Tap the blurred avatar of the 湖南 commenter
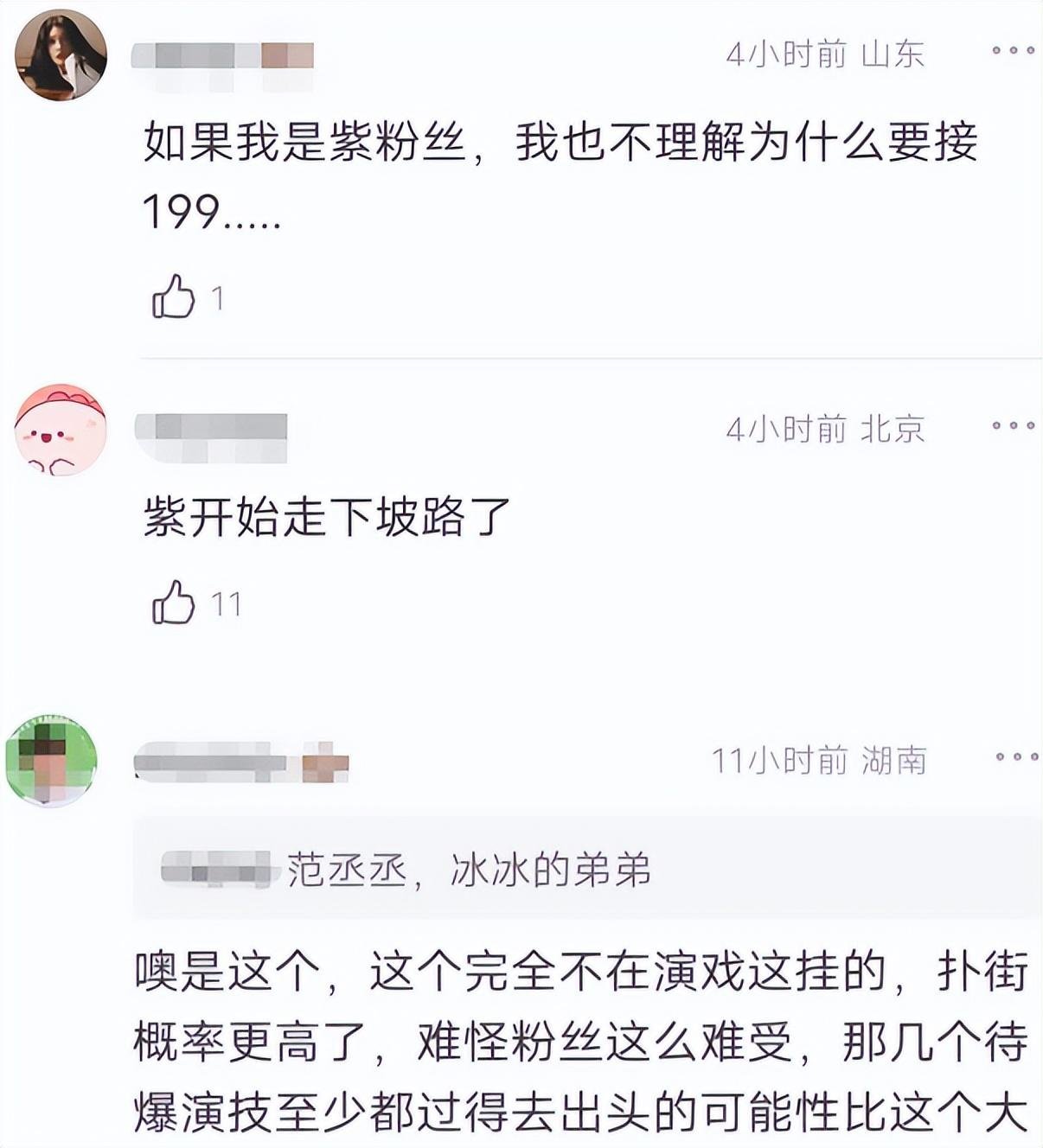Screen dimensions: 1043x1148 [51, 761]
